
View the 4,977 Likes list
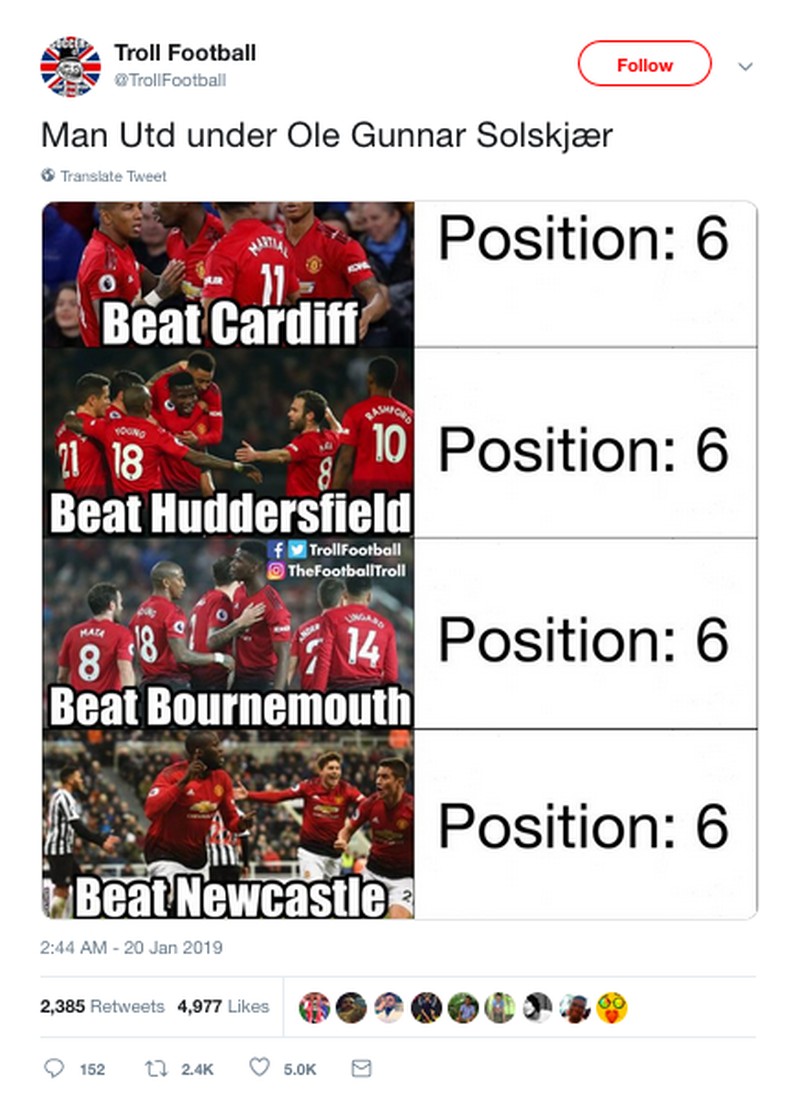pyautogui.click(x=223, y=1007)
